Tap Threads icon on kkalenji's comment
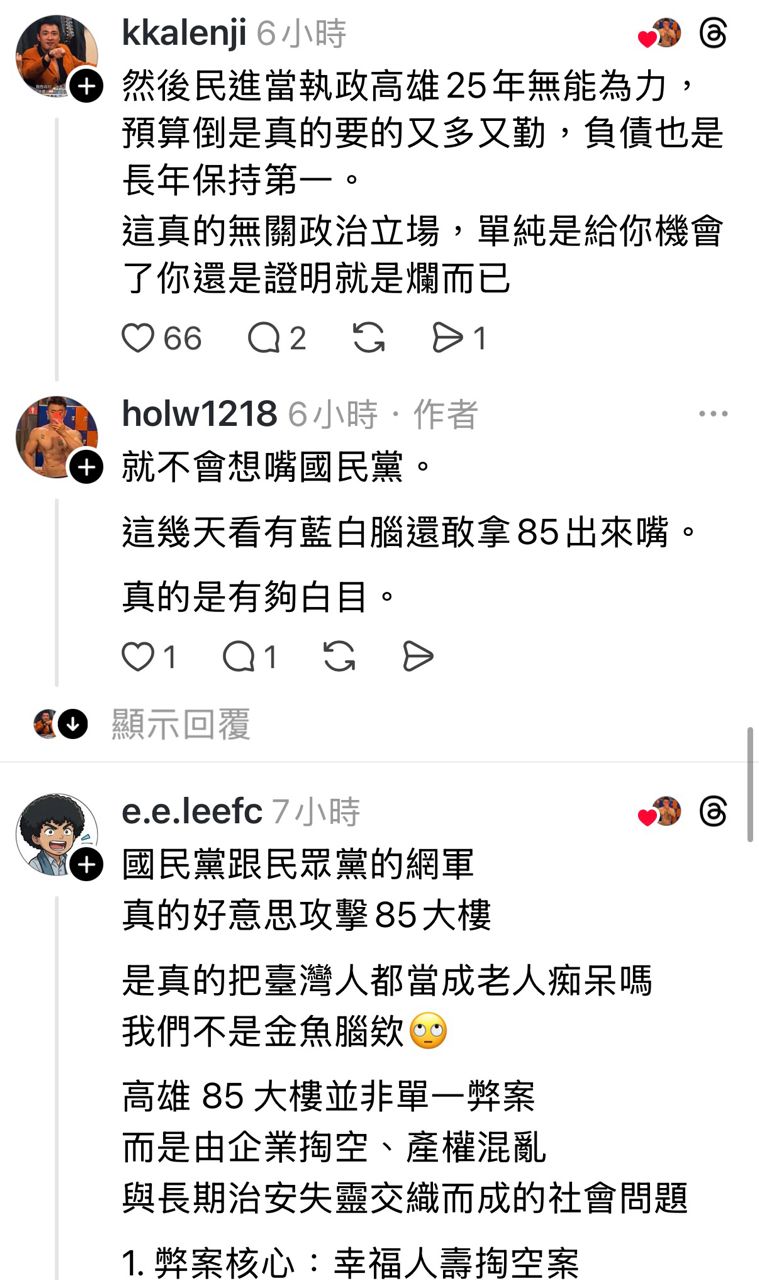This screenshot has width=759, height=1280. click(713, 34)
